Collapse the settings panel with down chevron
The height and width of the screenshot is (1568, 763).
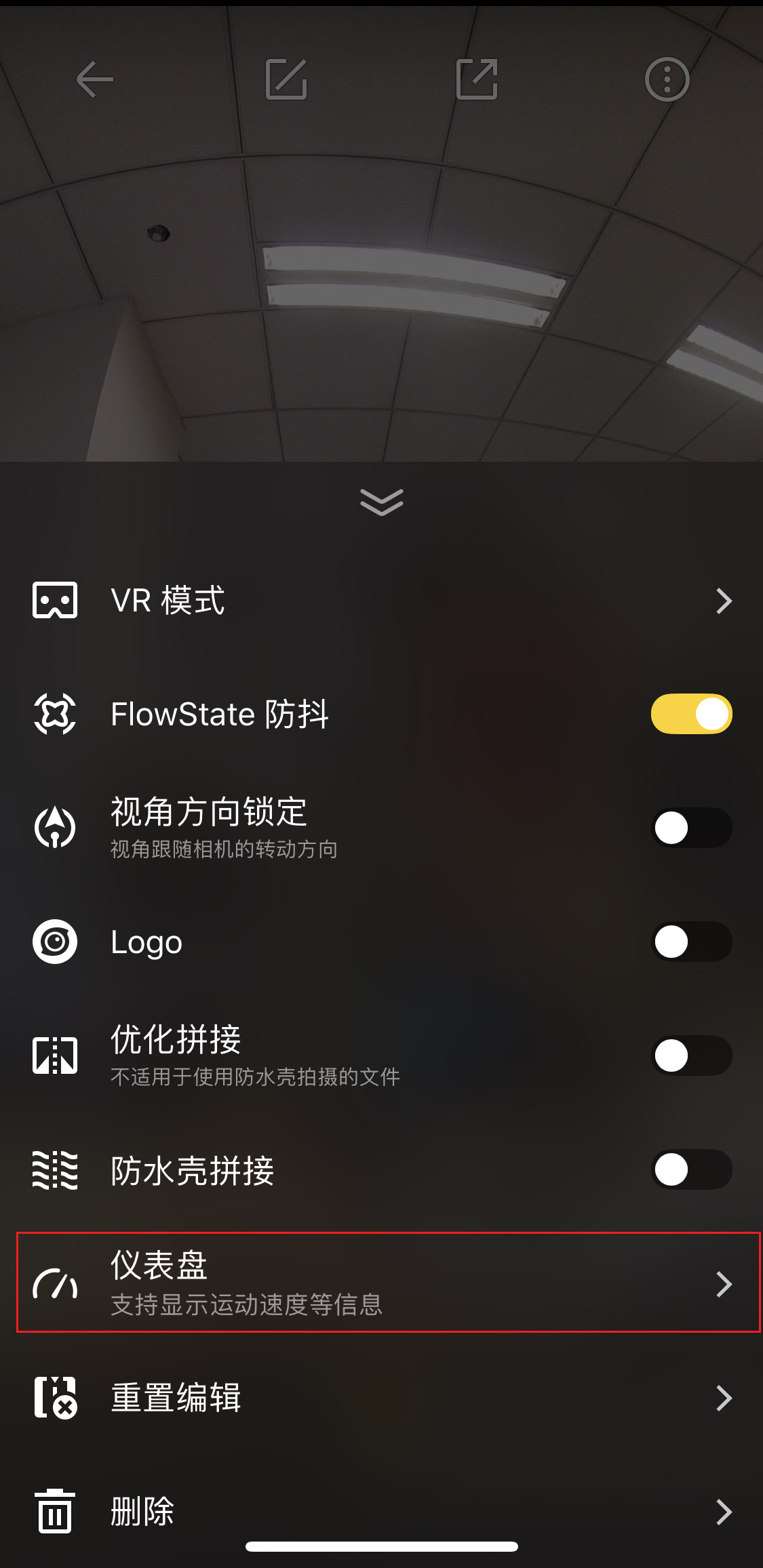point(382,502)
